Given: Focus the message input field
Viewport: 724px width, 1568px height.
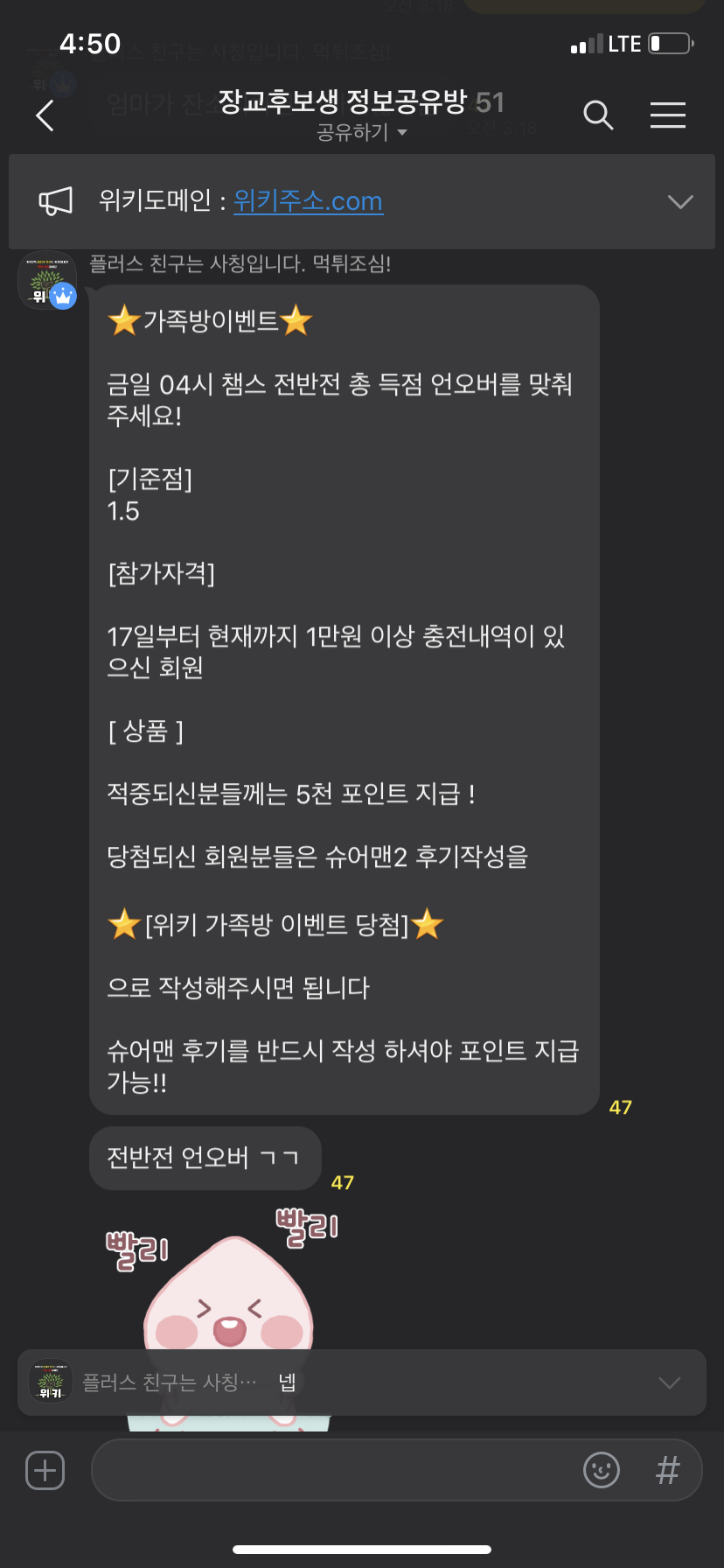Looking at the screenshot, I should click(332, 1471).
